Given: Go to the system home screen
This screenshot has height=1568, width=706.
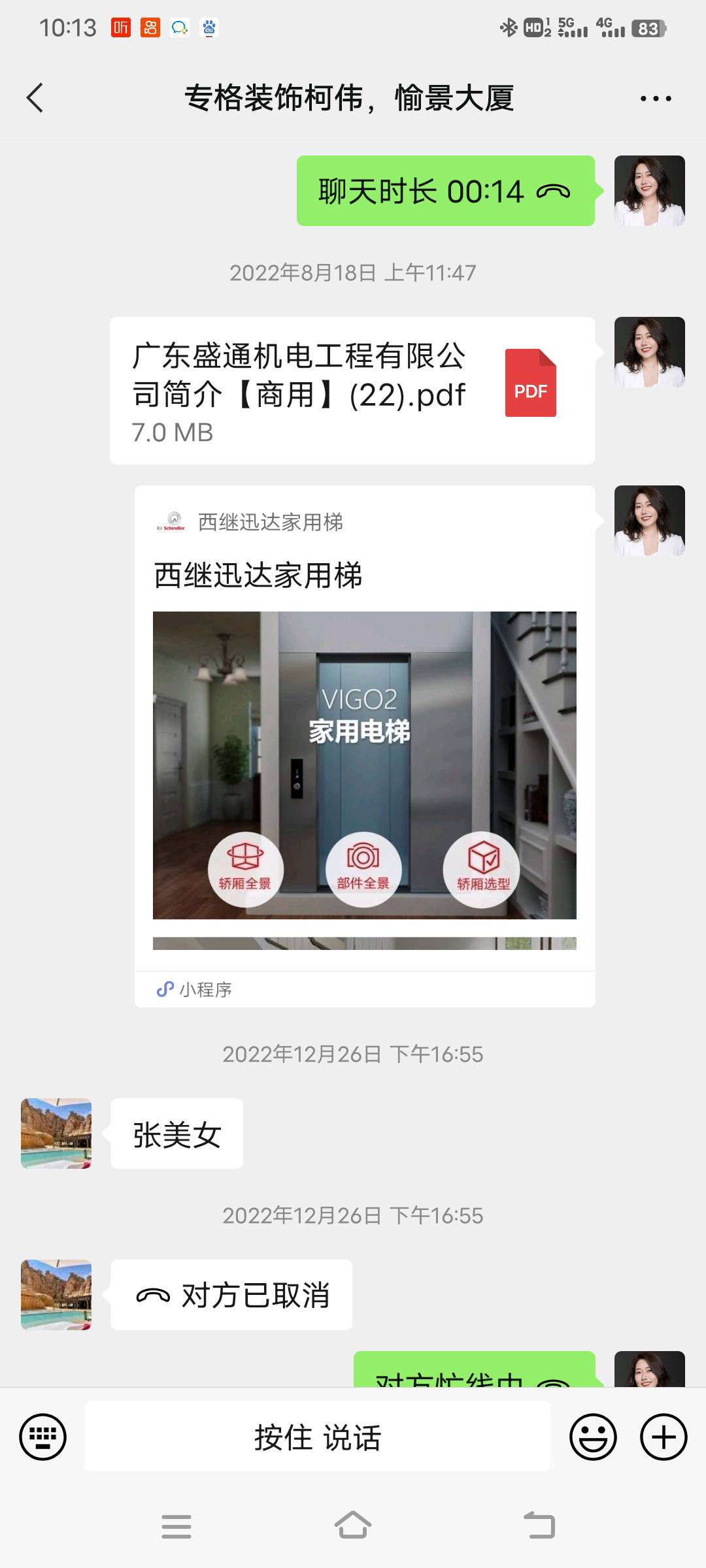Looking at the screenshot, I should tap(353, 1526).
